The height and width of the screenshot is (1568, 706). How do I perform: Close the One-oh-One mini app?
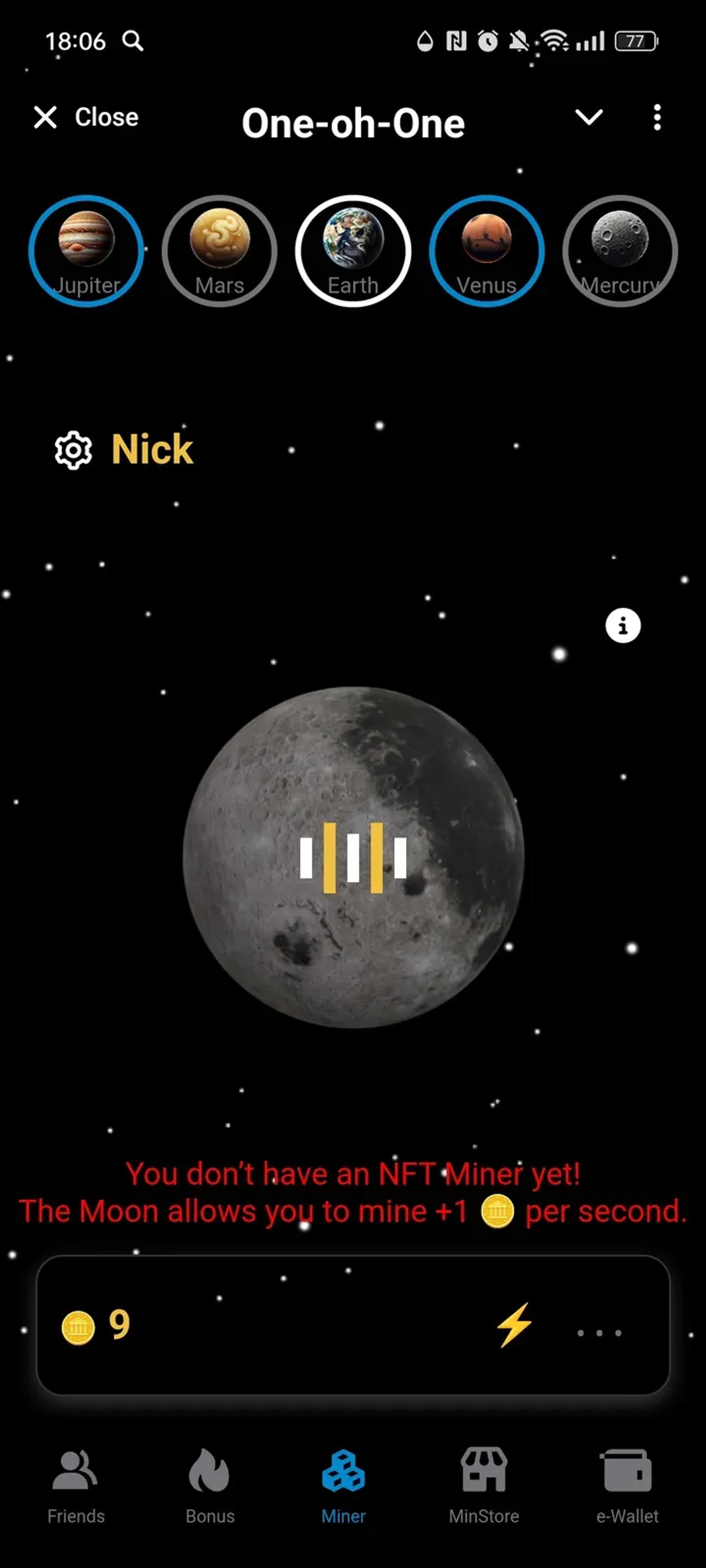coord(85,117)
